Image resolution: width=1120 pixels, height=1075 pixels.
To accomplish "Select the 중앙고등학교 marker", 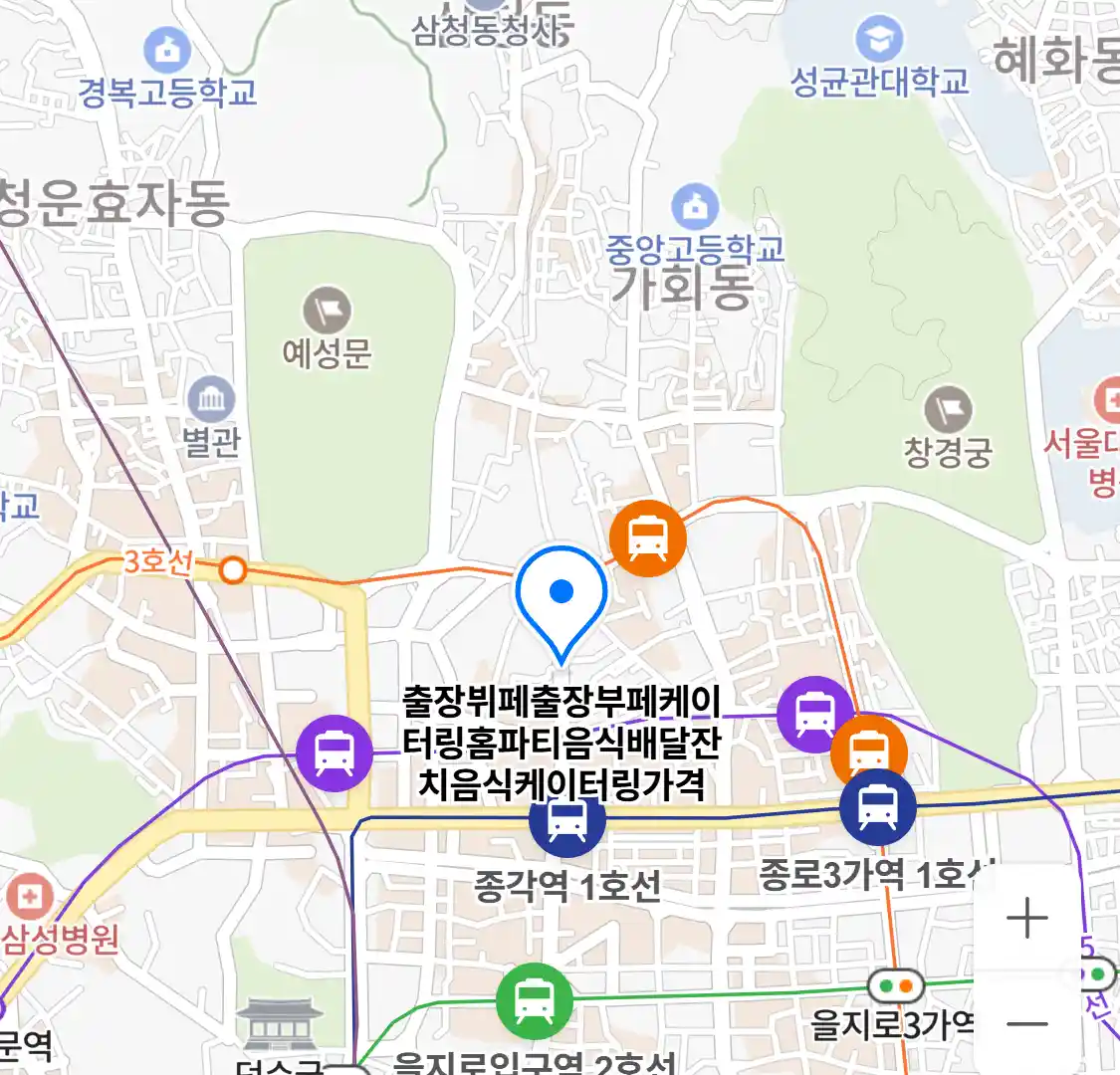I will pyautogui.click(x=694, y=207).
